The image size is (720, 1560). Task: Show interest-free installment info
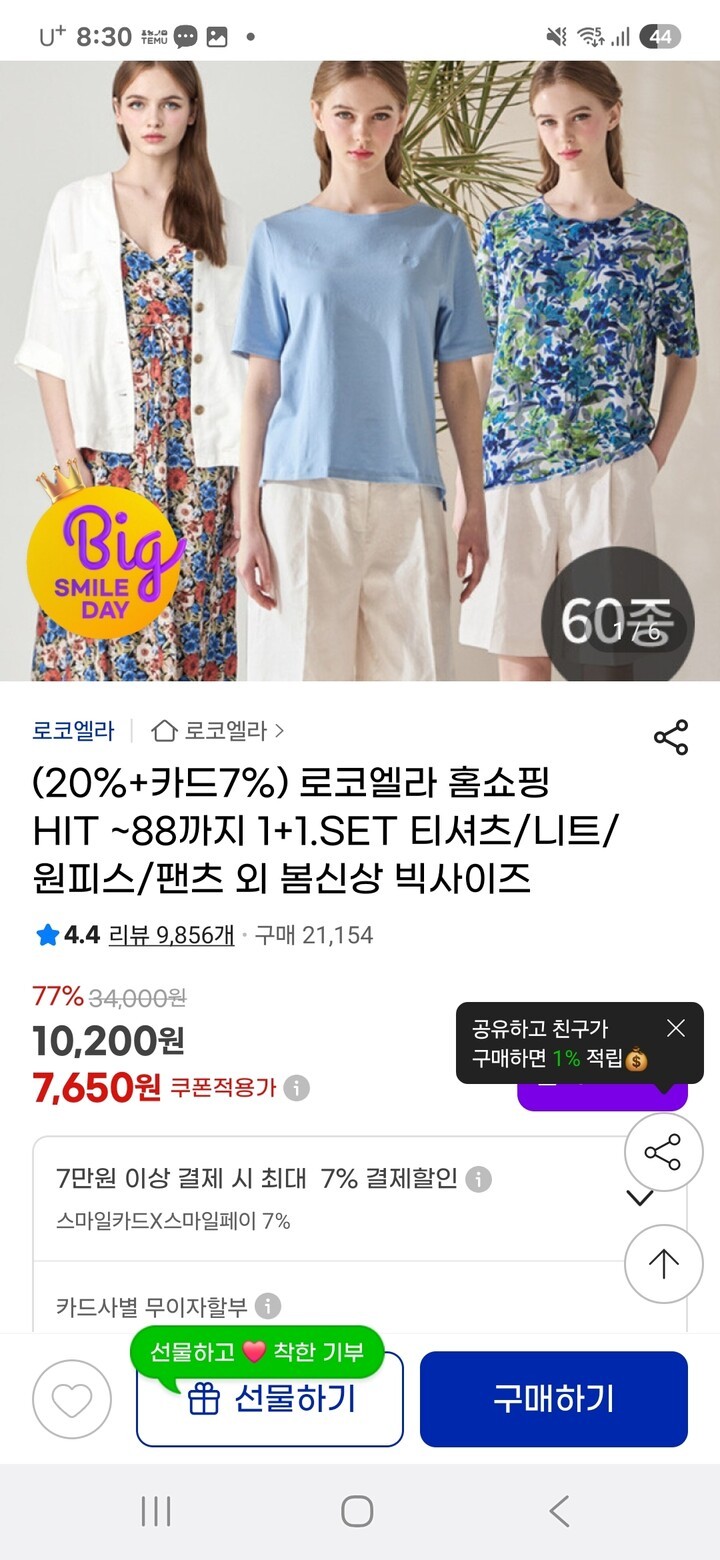[268, 1306]
